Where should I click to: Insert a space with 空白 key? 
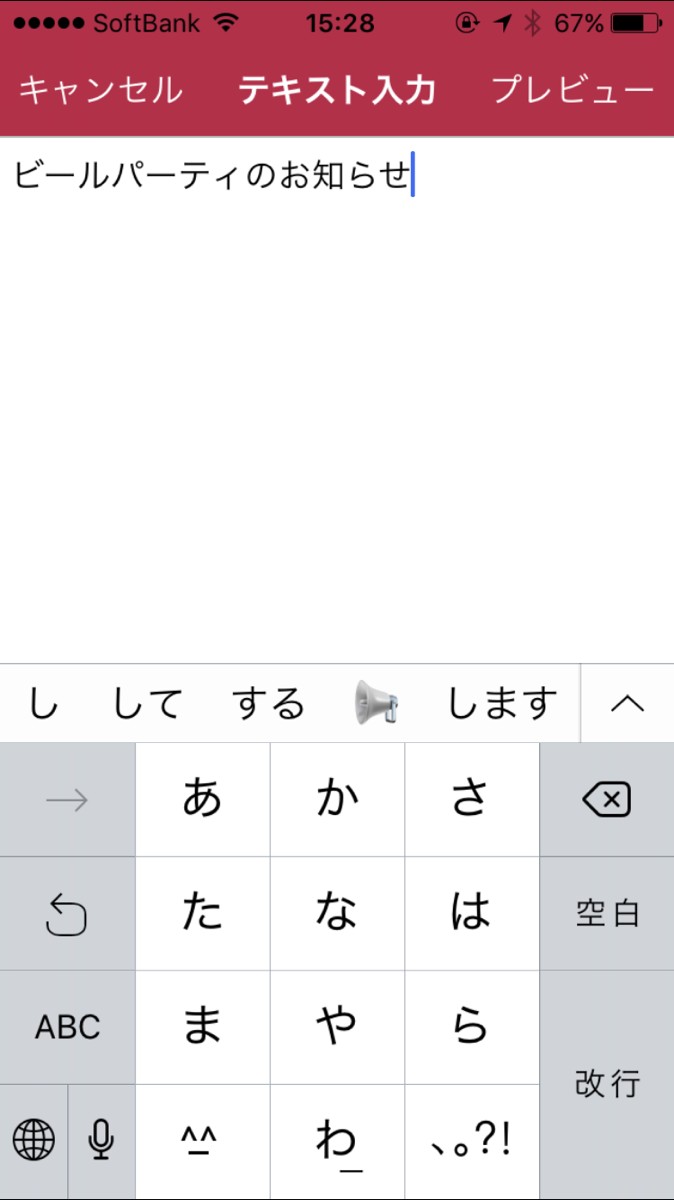(606, 913)
